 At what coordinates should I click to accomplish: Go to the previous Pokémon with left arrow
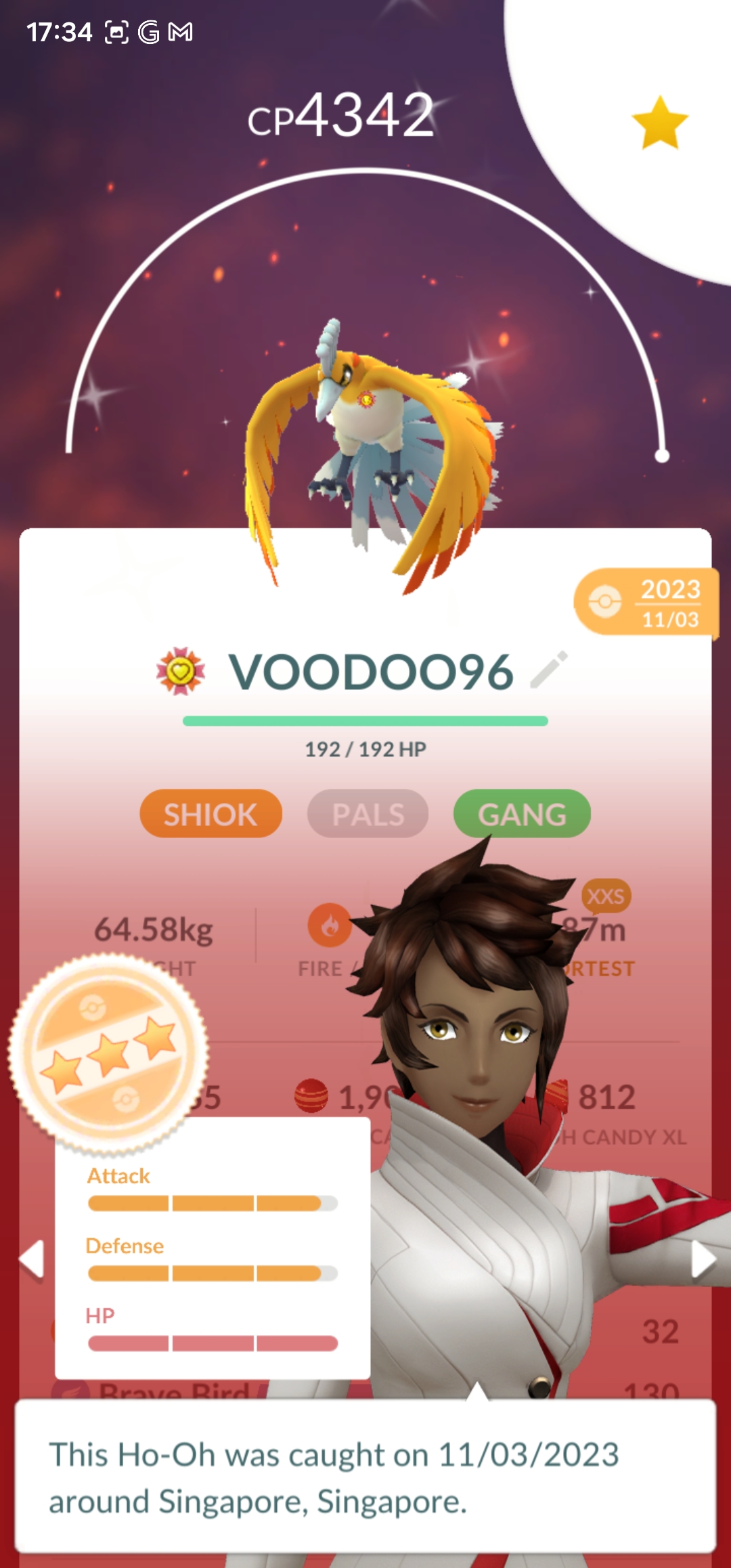pyautogui.click(x=31, y=1259)
